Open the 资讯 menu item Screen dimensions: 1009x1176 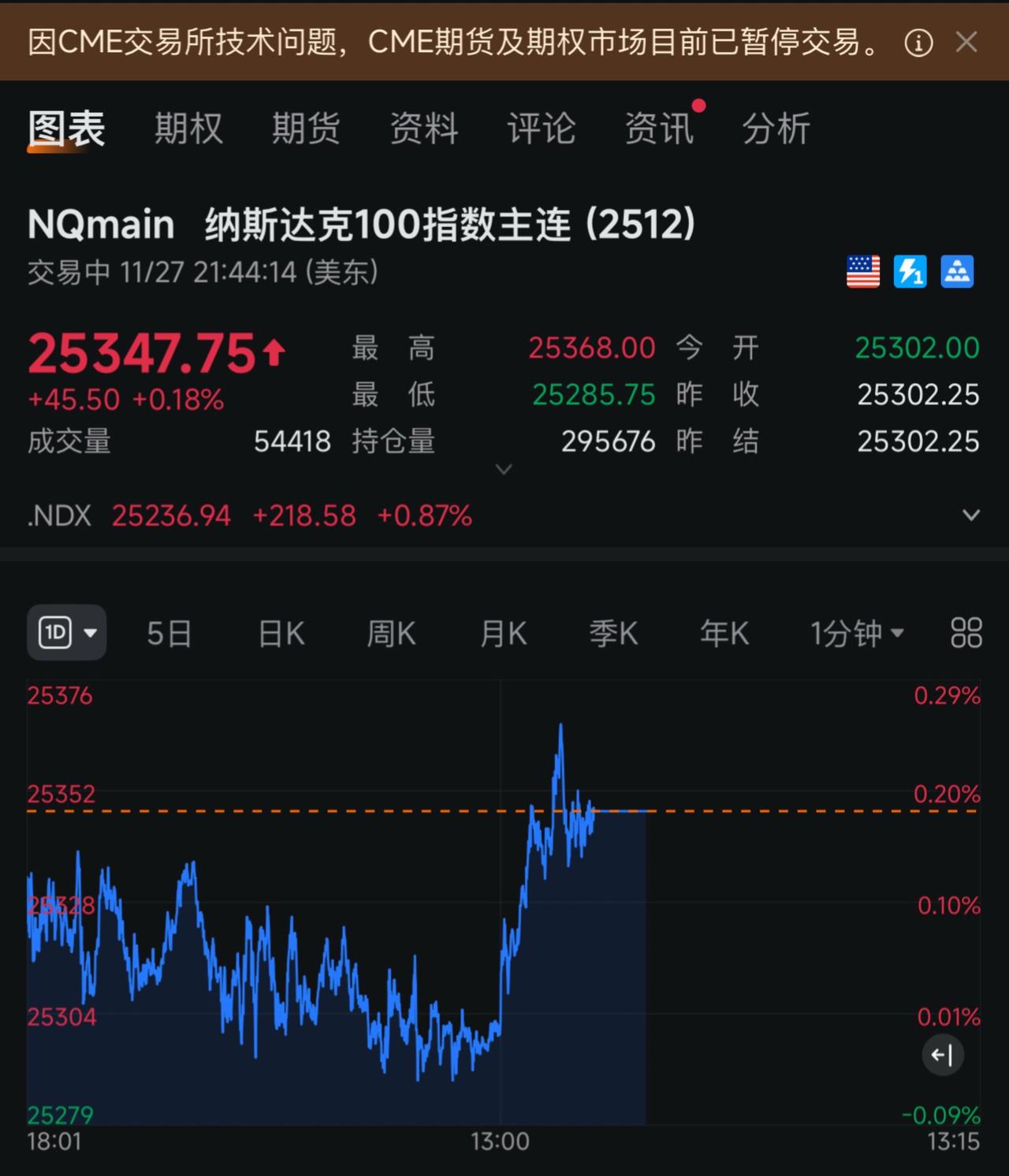(659, 128)
